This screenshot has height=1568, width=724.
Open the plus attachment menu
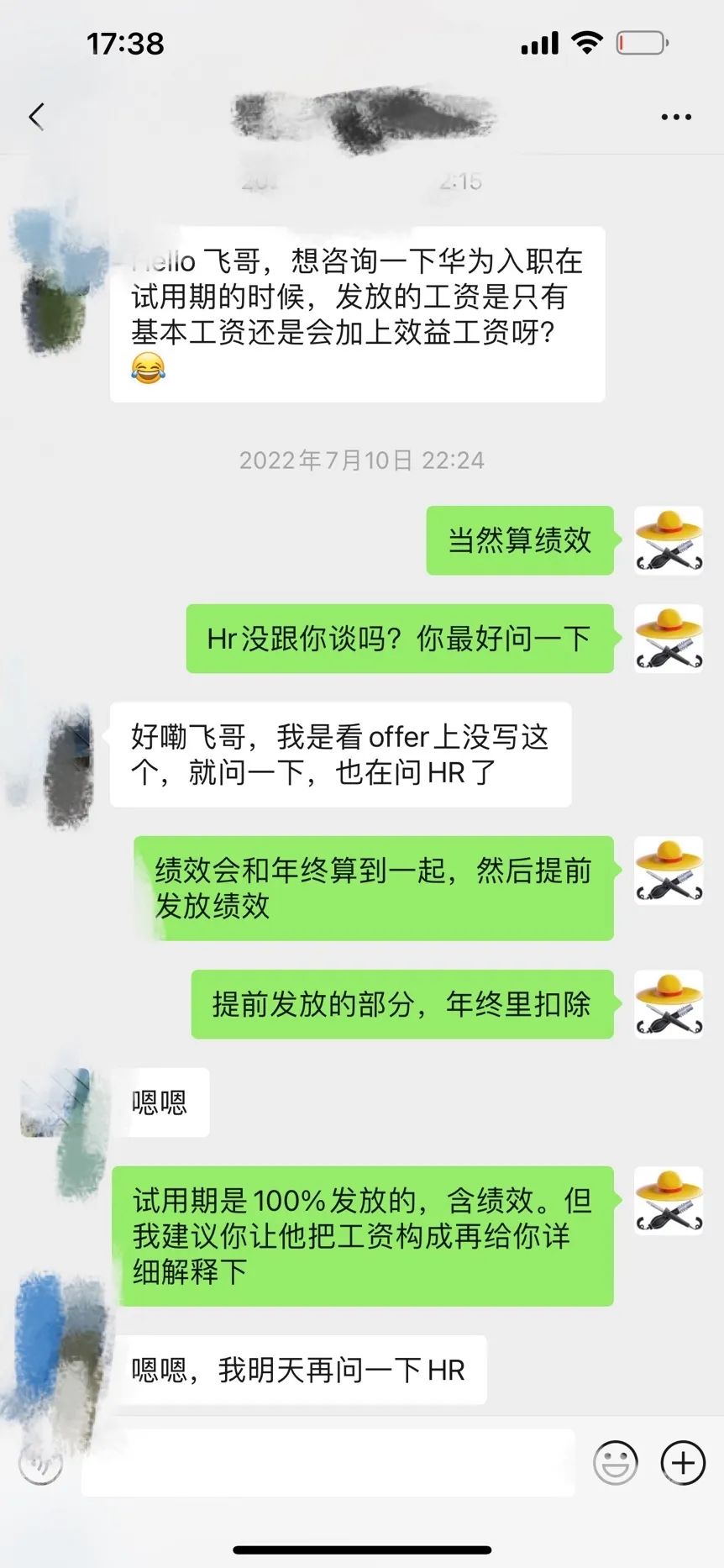pyautogui.click(x=683, y=1463)
